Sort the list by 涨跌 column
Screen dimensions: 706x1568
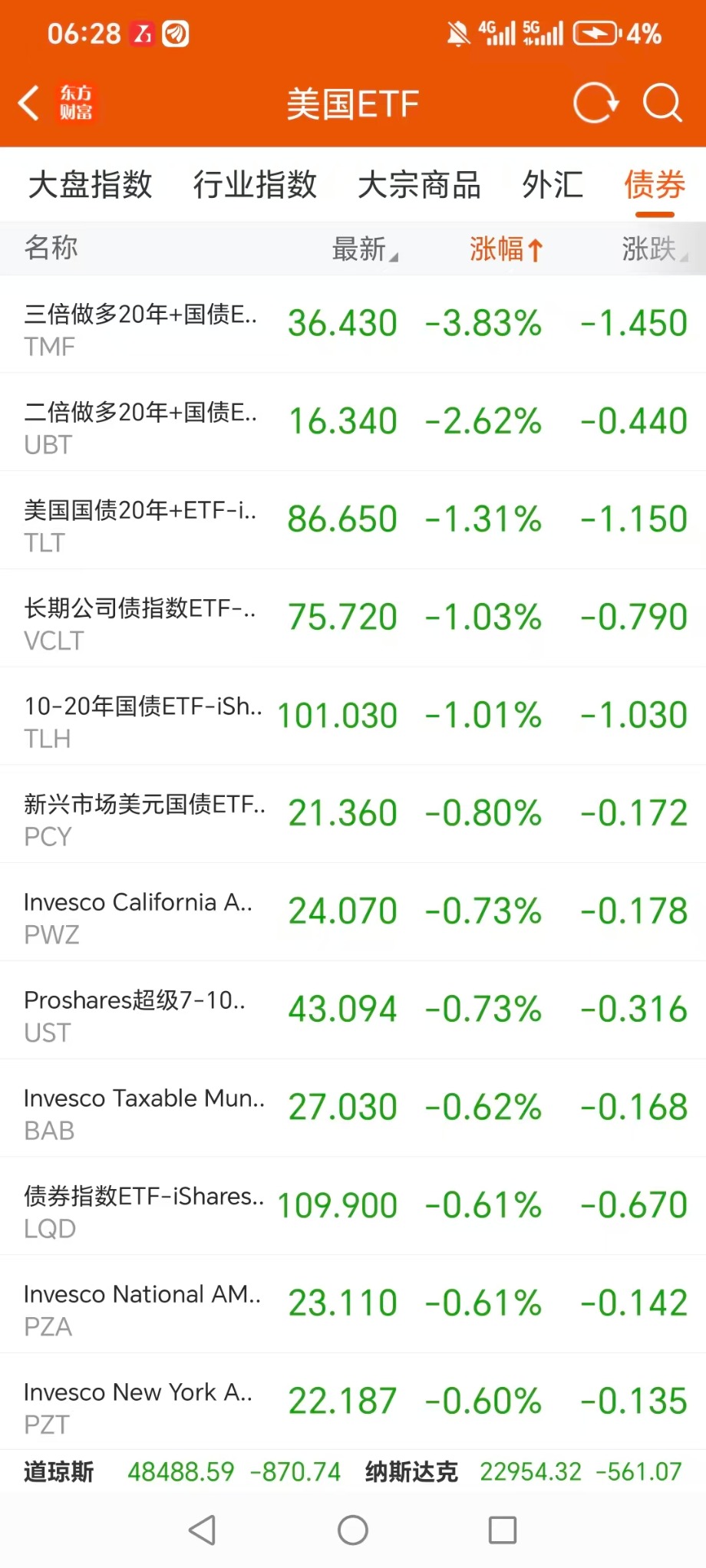tap(652, 249)
